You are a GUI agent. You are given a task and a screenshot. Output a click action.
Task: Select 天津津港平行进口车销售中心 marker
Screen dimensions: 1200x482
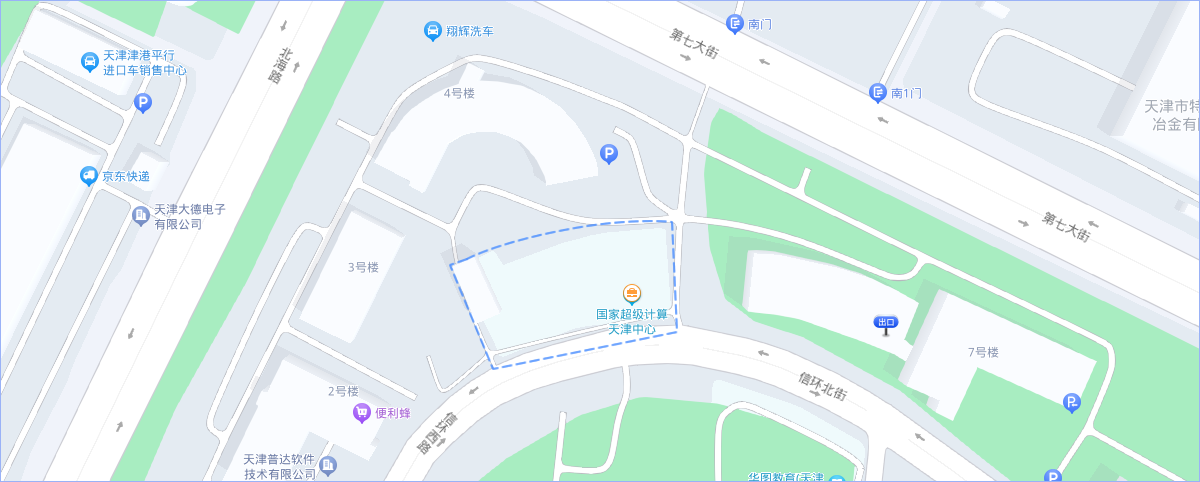coord(90,62)
